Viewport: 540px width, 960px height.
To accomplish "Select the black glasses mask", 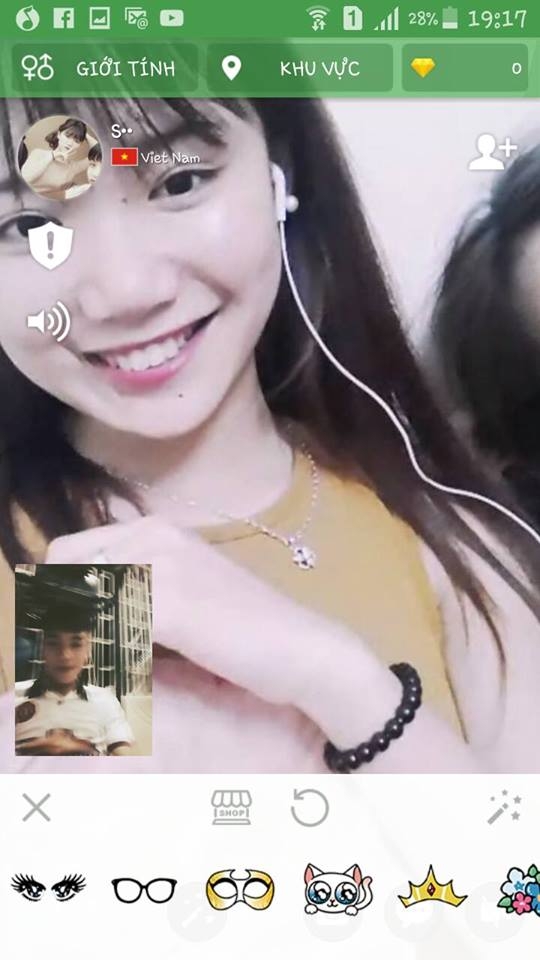I will (144, 889).
